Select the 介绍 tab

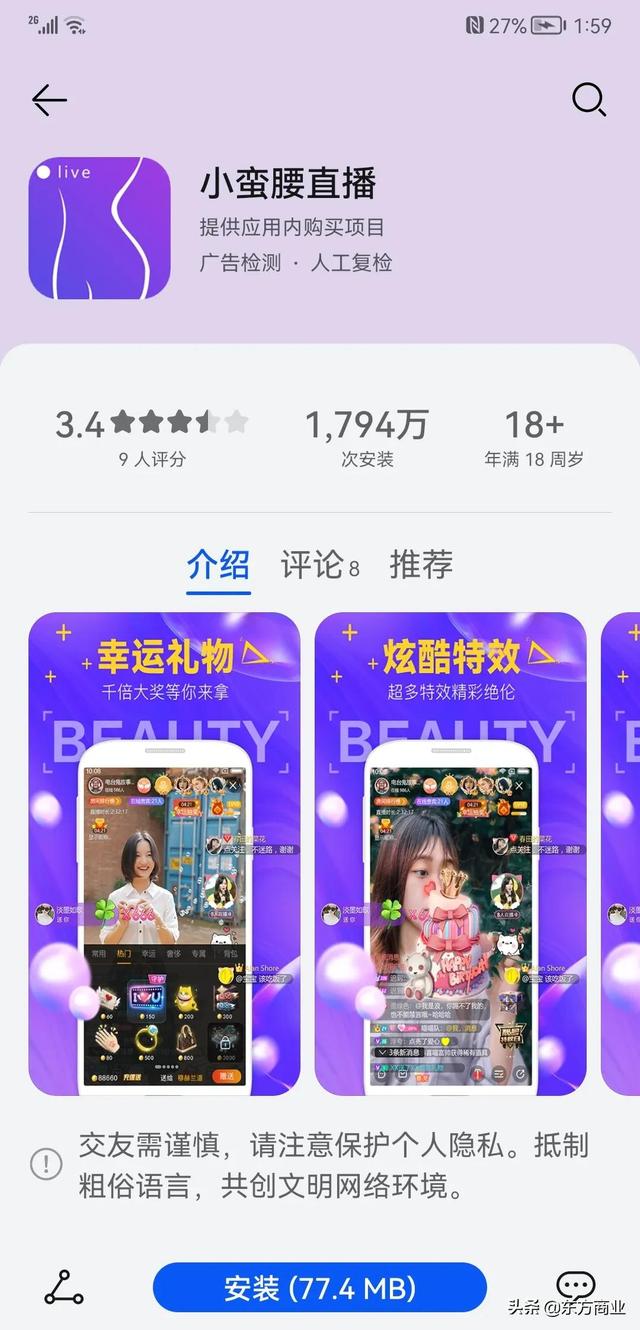[218, 565]
